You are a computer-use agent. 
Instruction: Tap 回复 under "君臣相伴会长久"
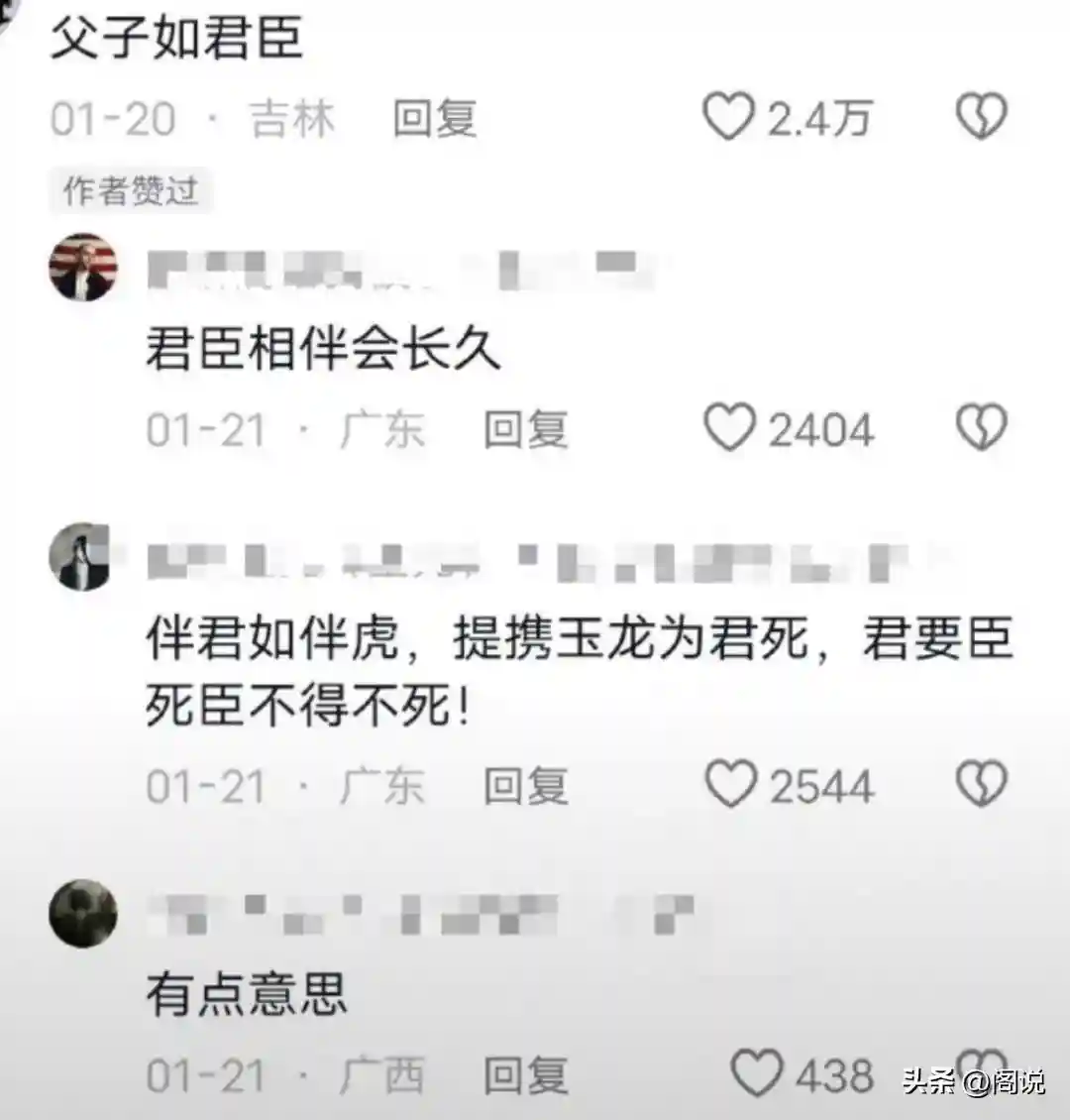tap(525, 430)
